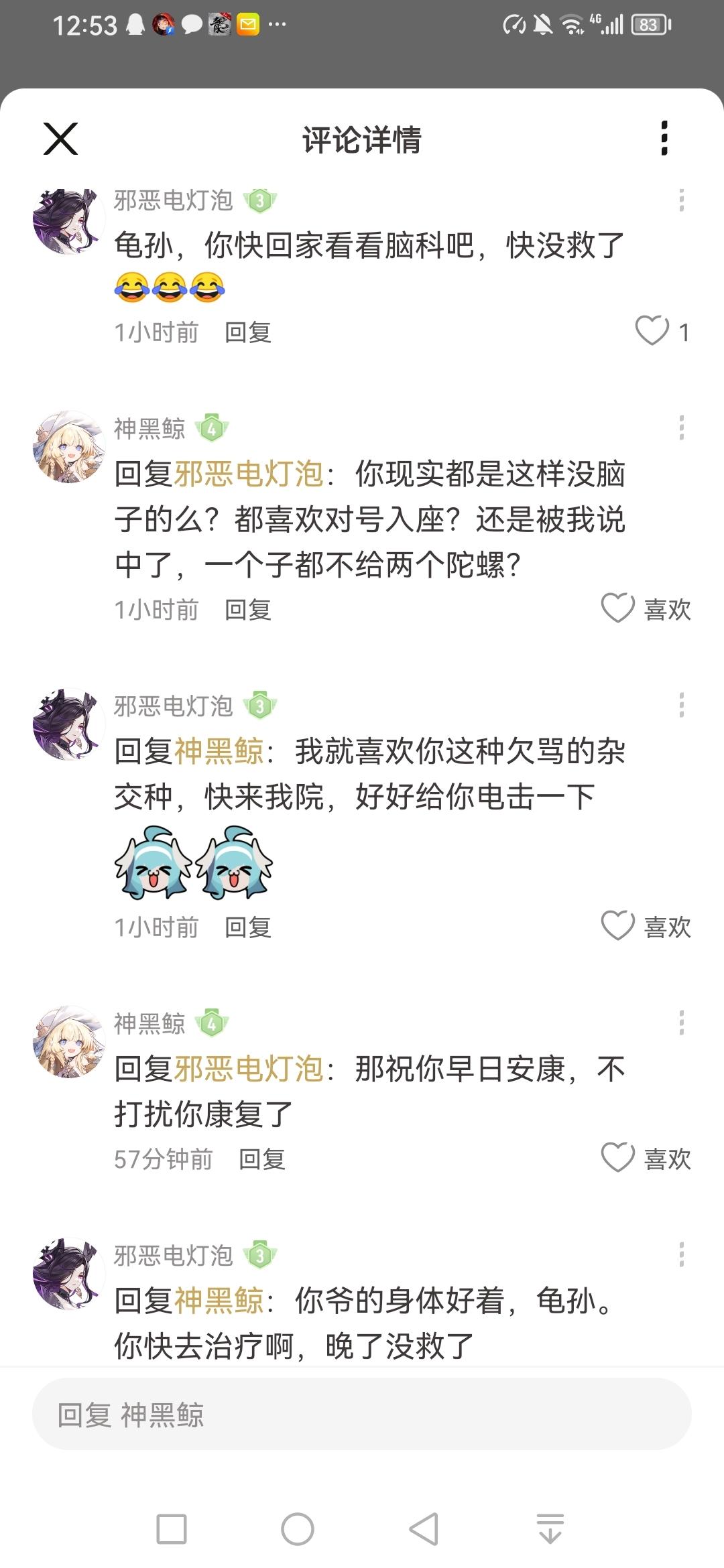Open more options for the 电击一下 comment
Screen dimensions: 724x1568
(681, 705)
